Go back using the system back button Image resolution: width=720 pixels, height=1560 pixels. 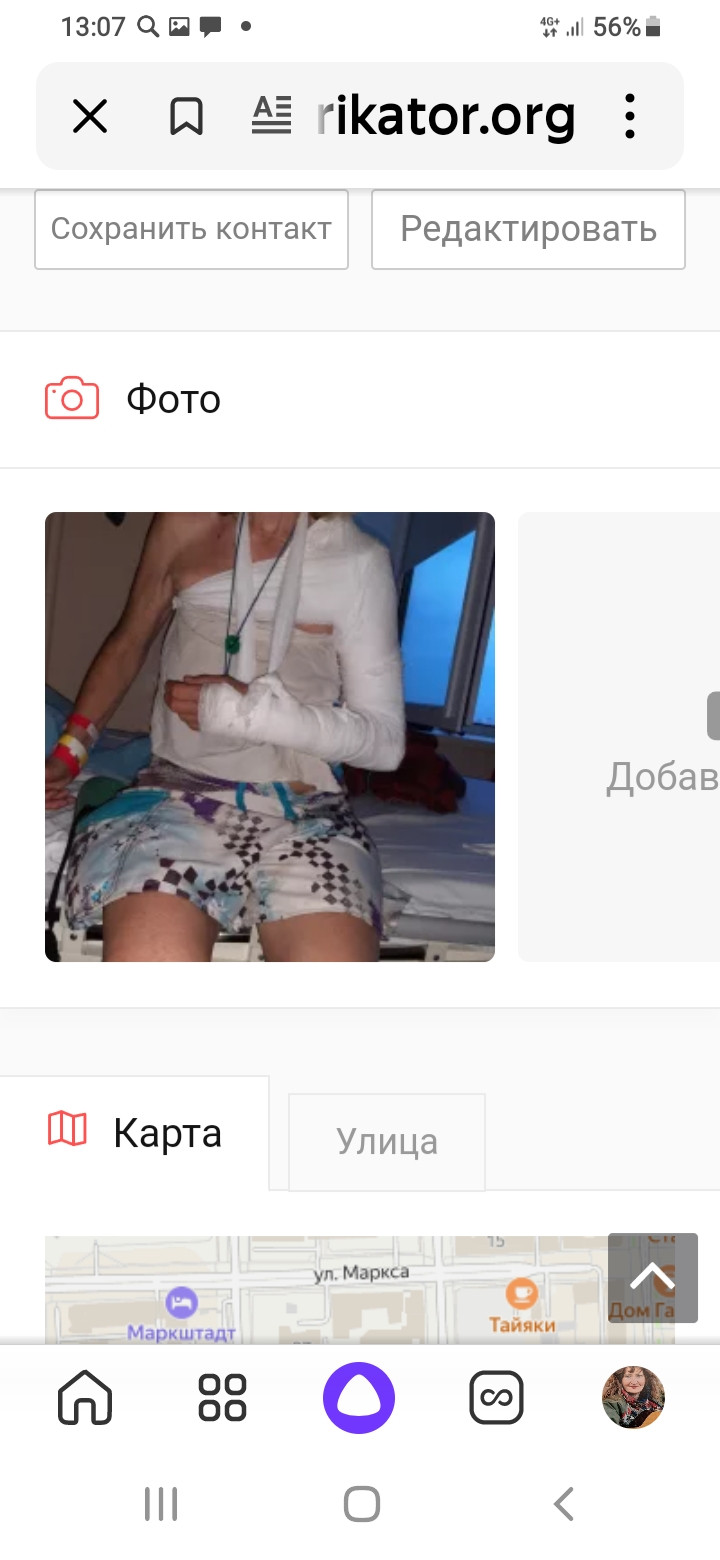click(x=564, y=1503)
